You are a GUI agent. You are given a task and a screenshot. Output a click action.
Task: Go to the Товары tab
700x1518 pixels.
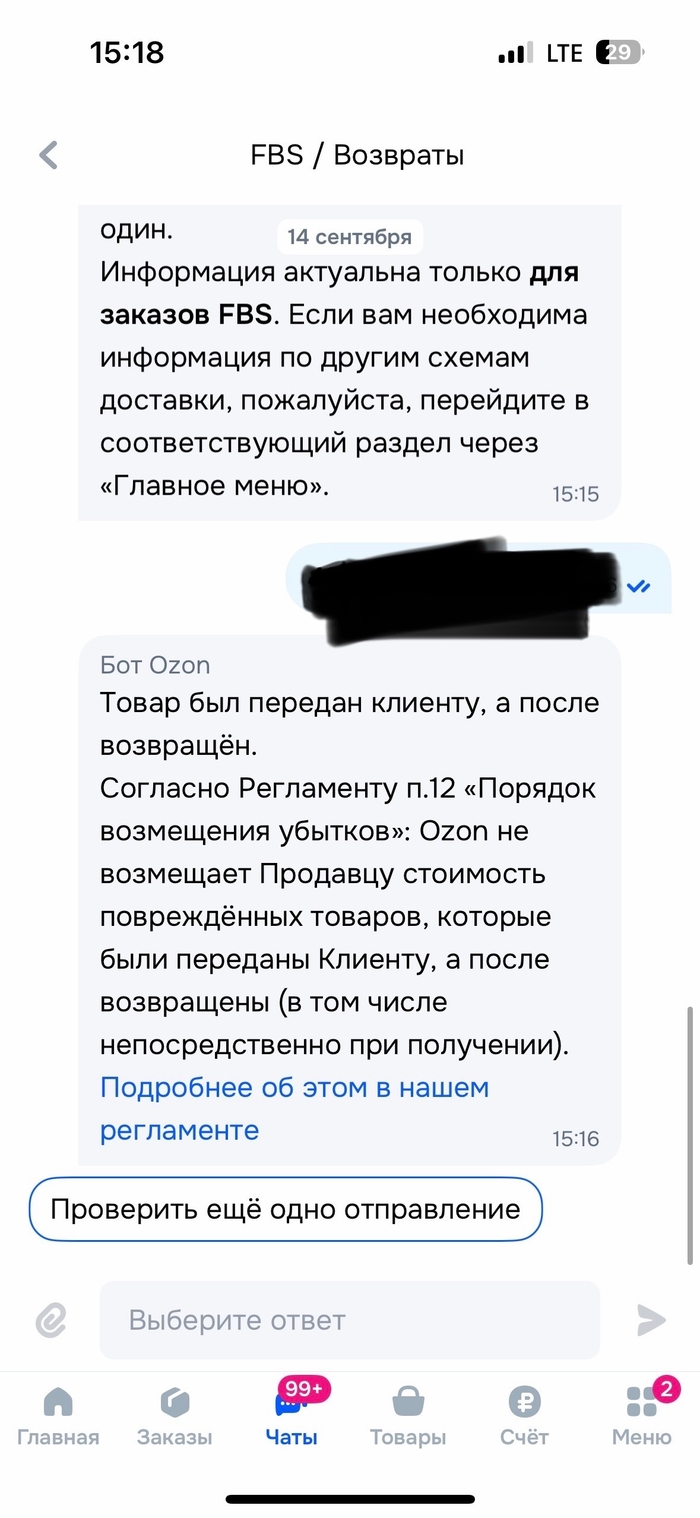[408, 1416]
